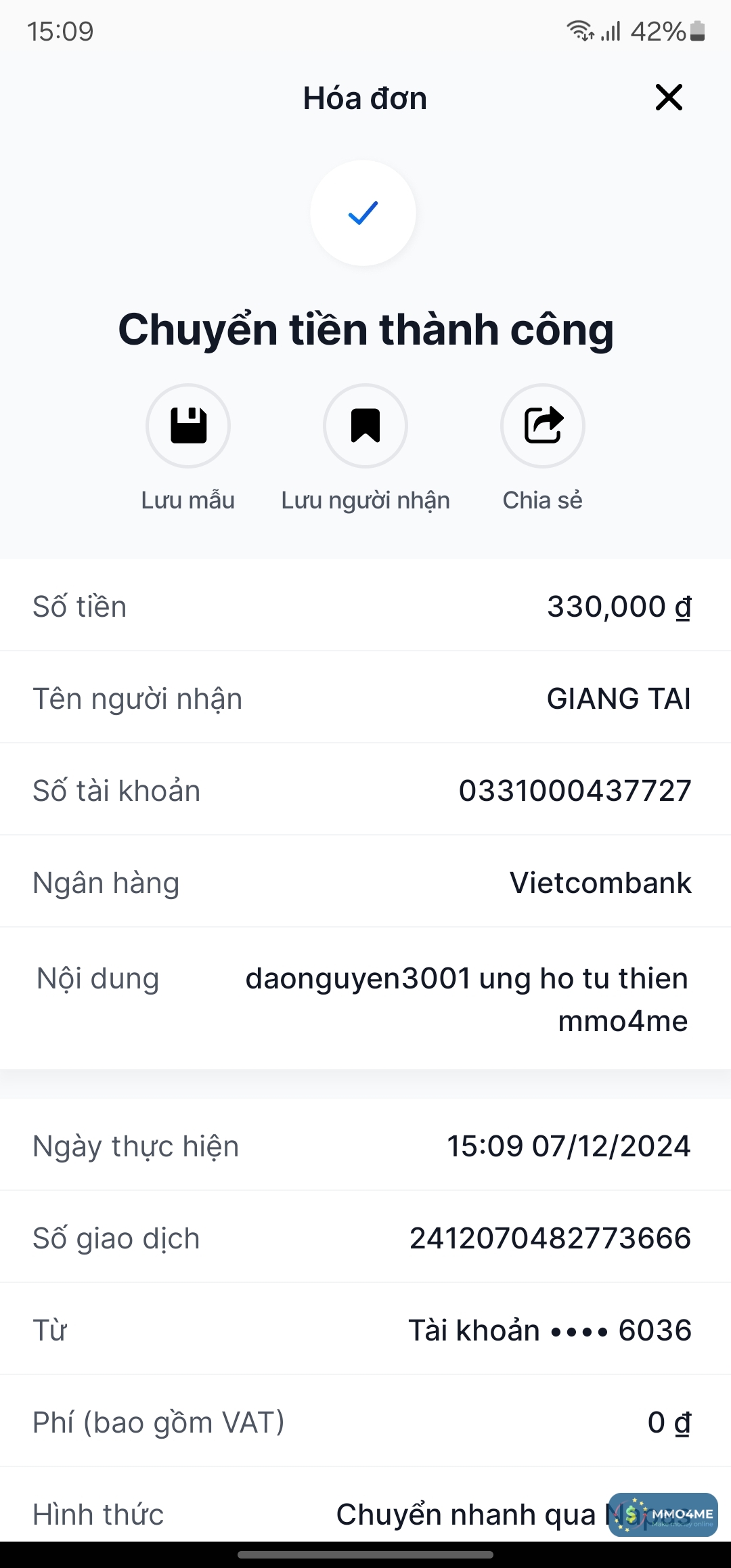
Task: Save the recipient with Lưu người nhận
Action: click(x=365, y=426)
